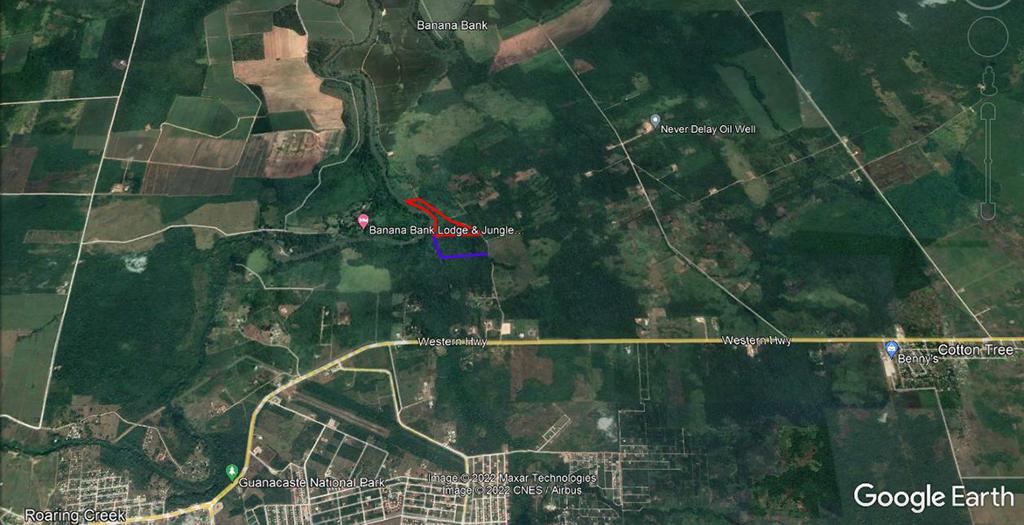Tap the Street View pegman icon
This screenshot has width=1024, height=525.
[989, 79]
